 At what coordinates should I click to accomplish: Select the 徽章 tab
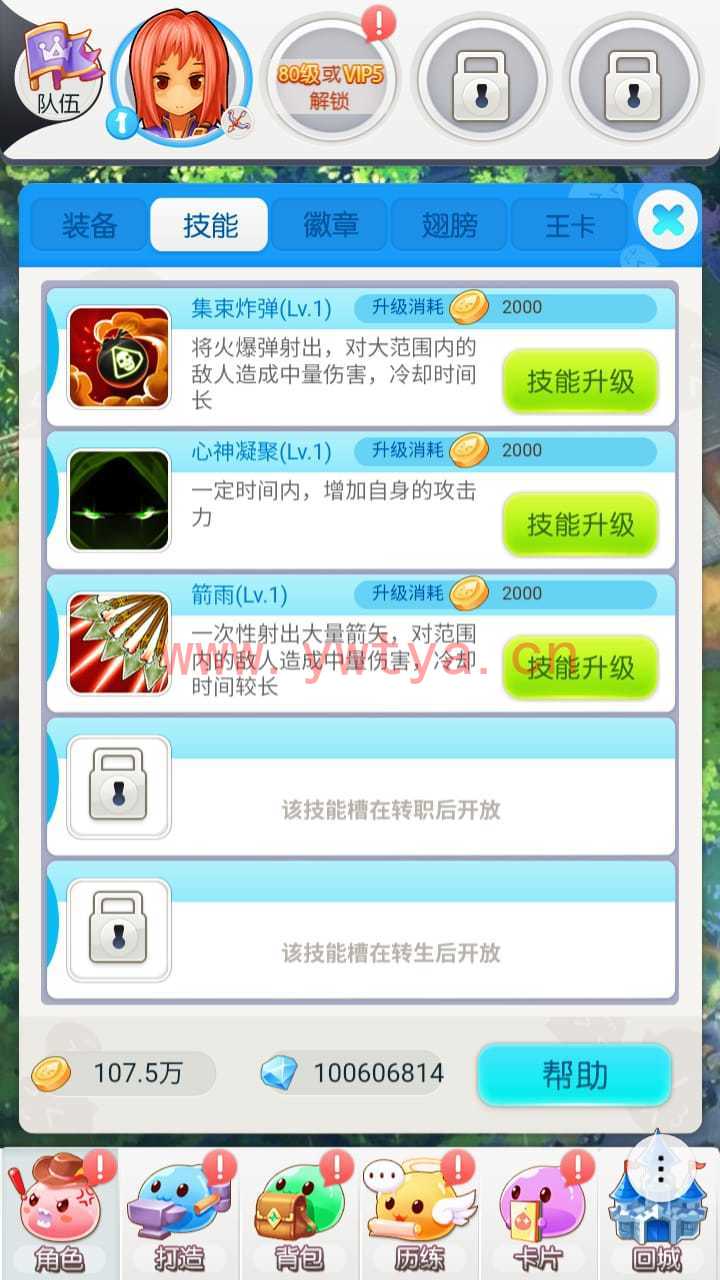330,225
